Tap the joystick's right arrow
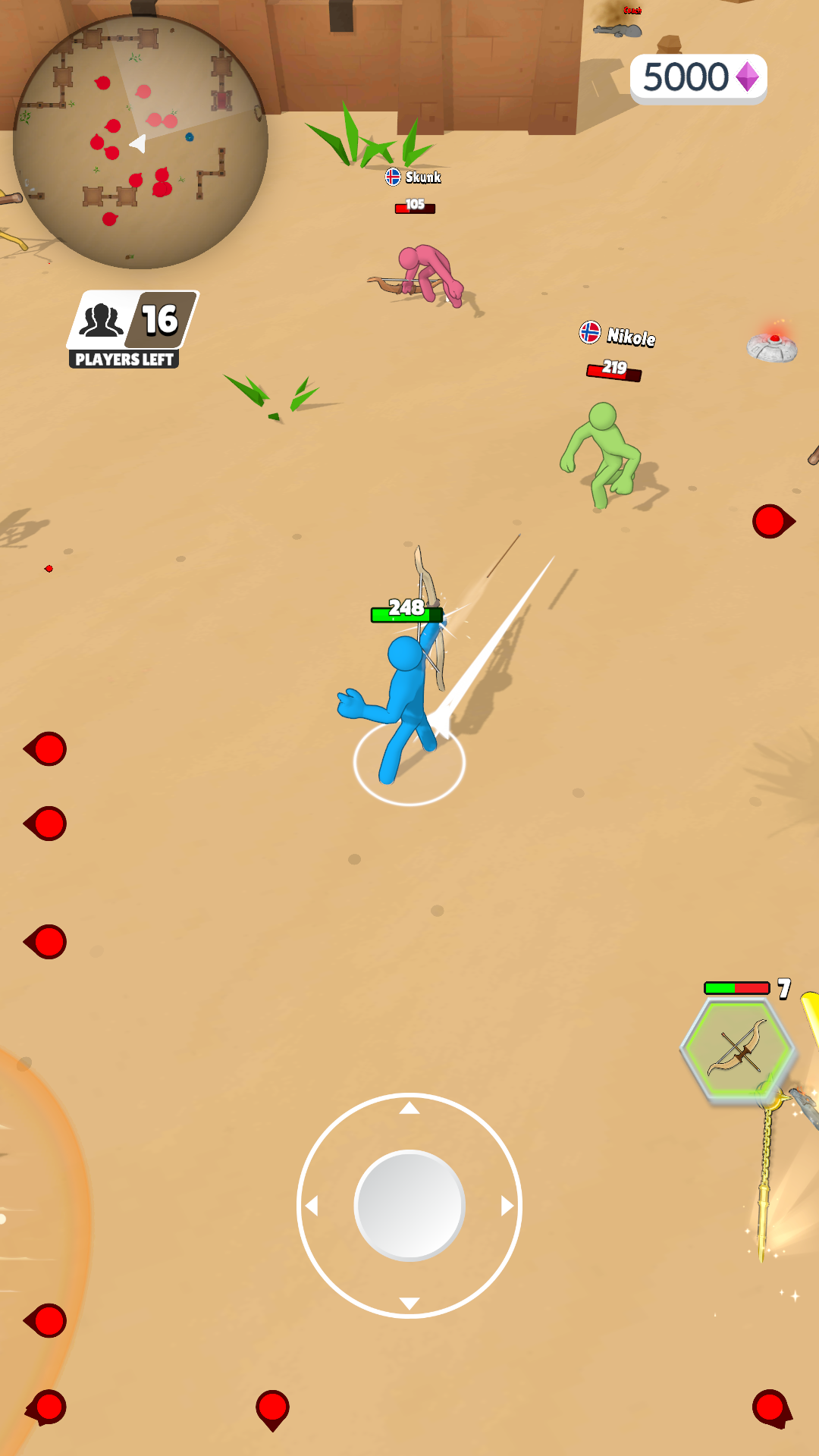Viewport: 819px width, 1456px height. pyautogui.click(x=507, y=1206)
